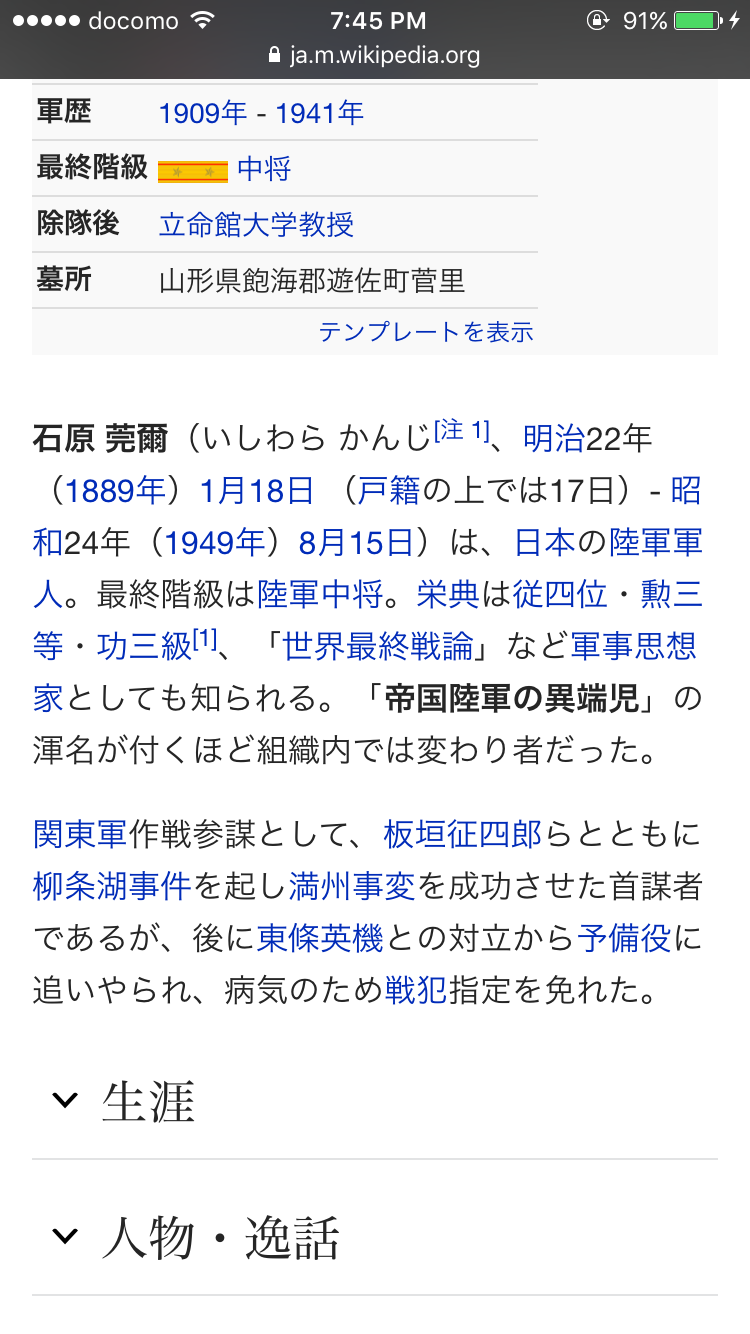Open the 1909年 link
This screenshot has width=750, height=1334.
[x=203, y=112]
